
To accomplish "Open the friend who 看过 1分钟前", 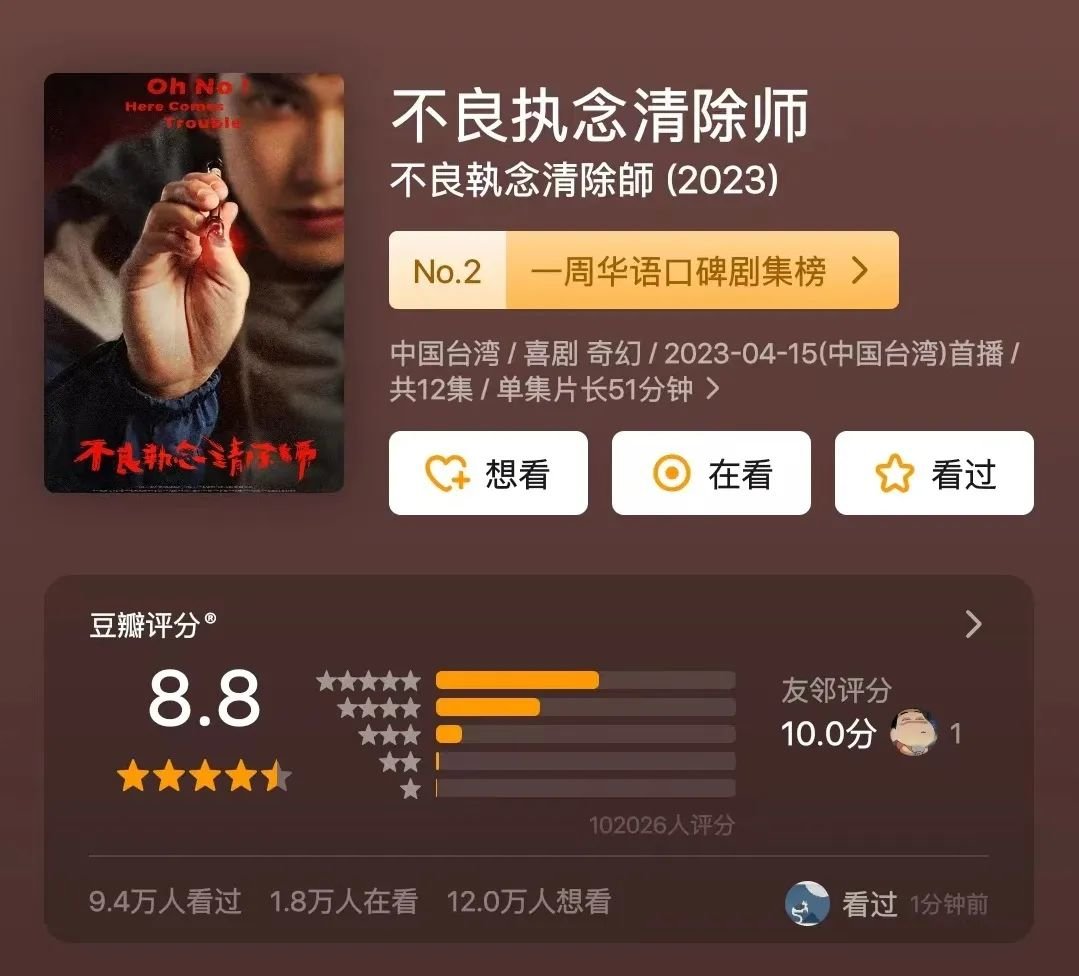I will coord(807,904).
